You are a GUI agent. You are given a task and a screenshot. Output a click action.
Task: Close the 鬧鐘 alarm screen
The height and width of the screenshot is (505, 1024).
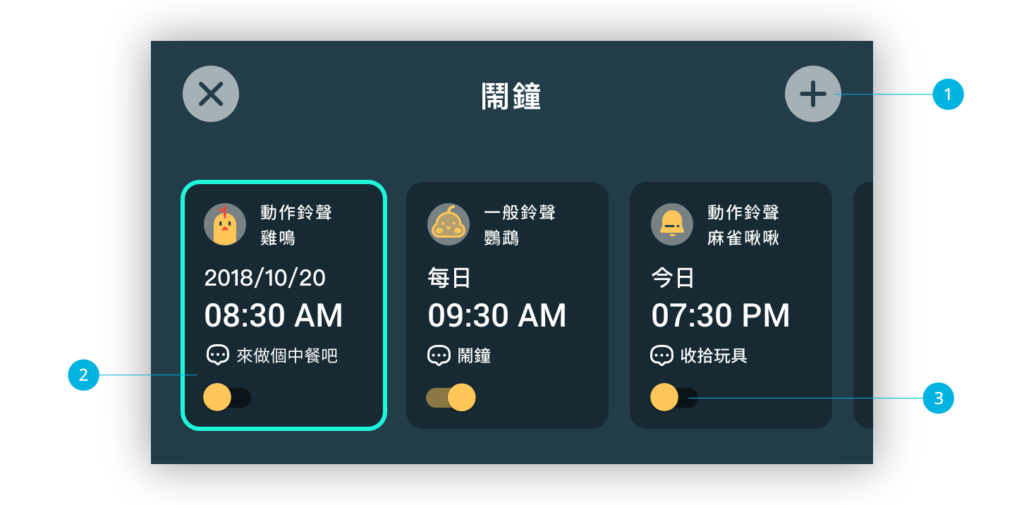click(x=210, y=94)
